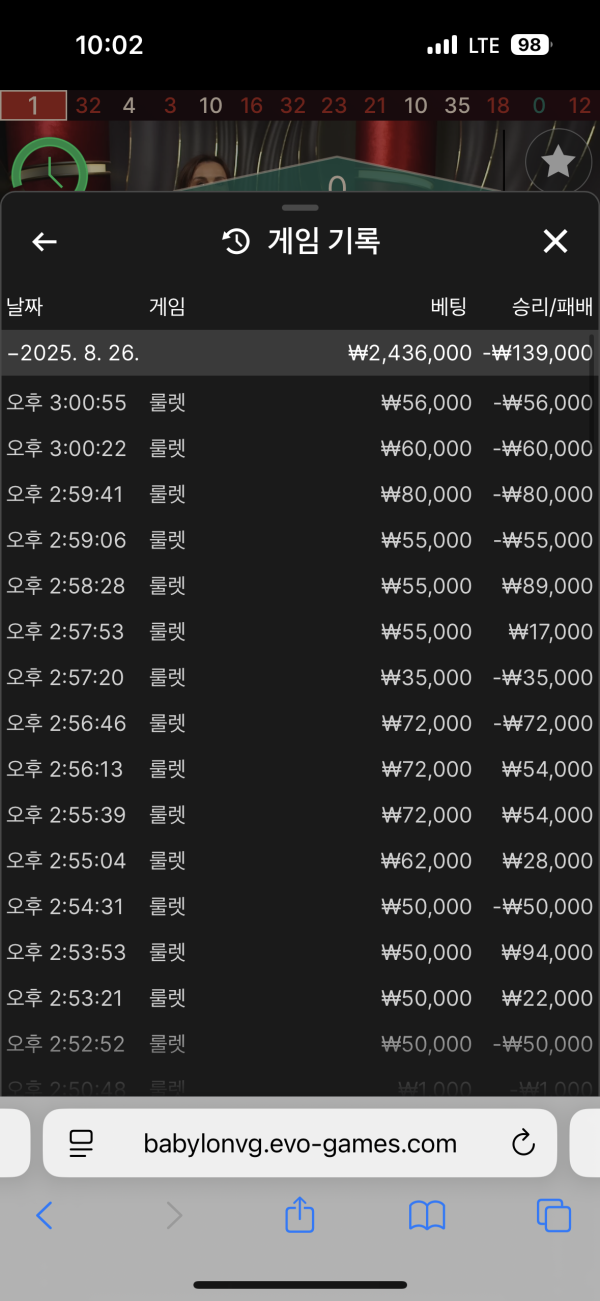
Task: Go back to the previous Safari page
Action: (44, 1215)
